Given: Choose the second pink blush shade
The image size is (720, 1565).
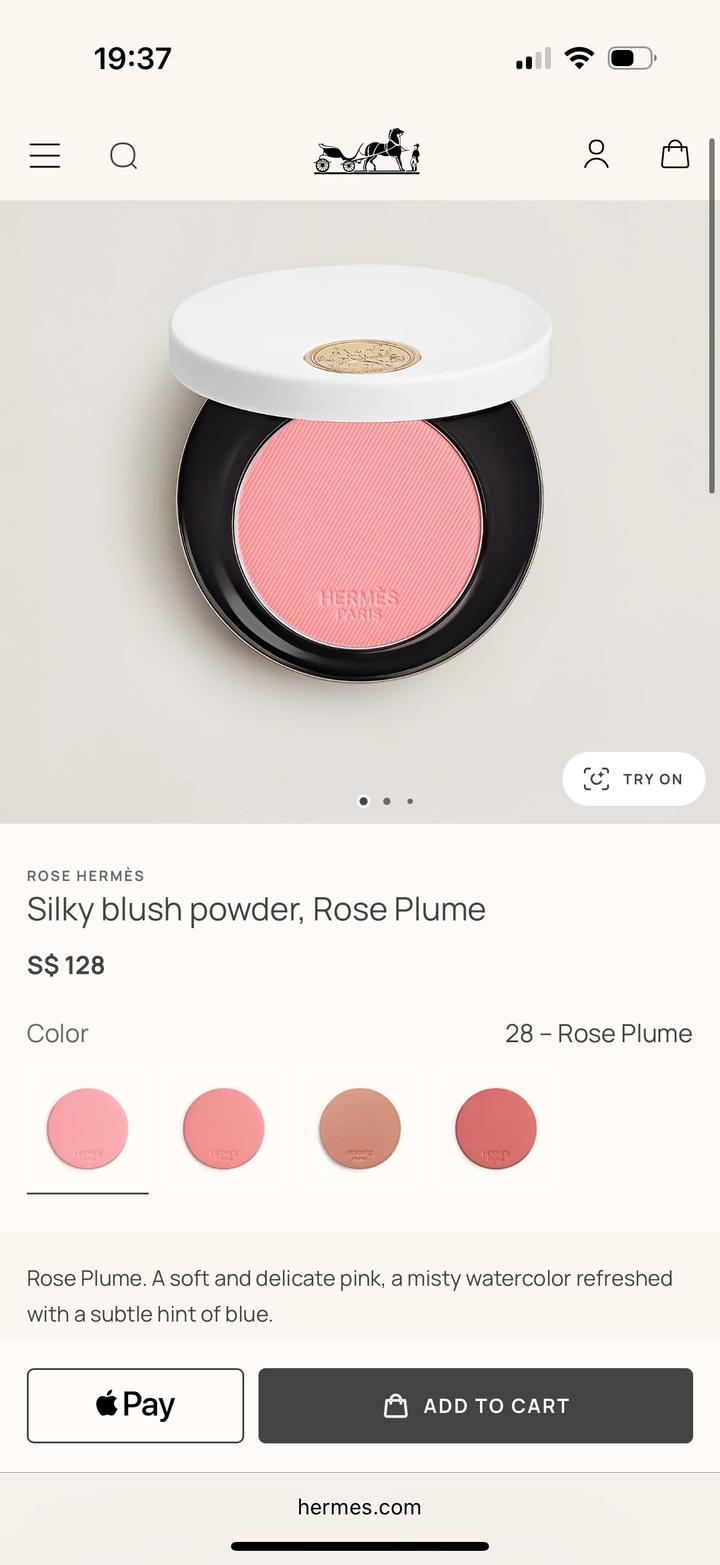Looking at the screenshot, I should (x=224, y=1128).
